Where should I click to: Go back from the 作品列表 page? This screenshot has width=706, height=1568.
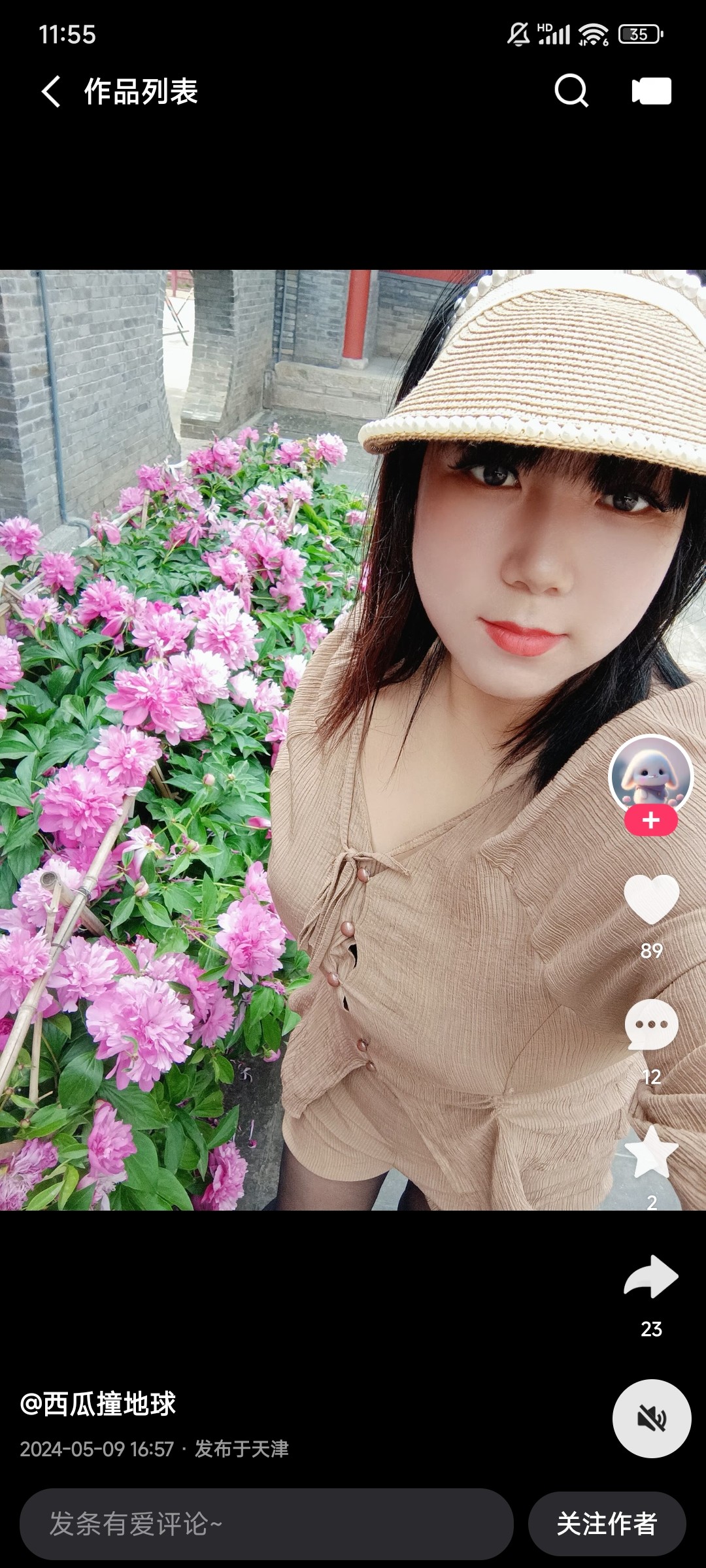(51, 91)
